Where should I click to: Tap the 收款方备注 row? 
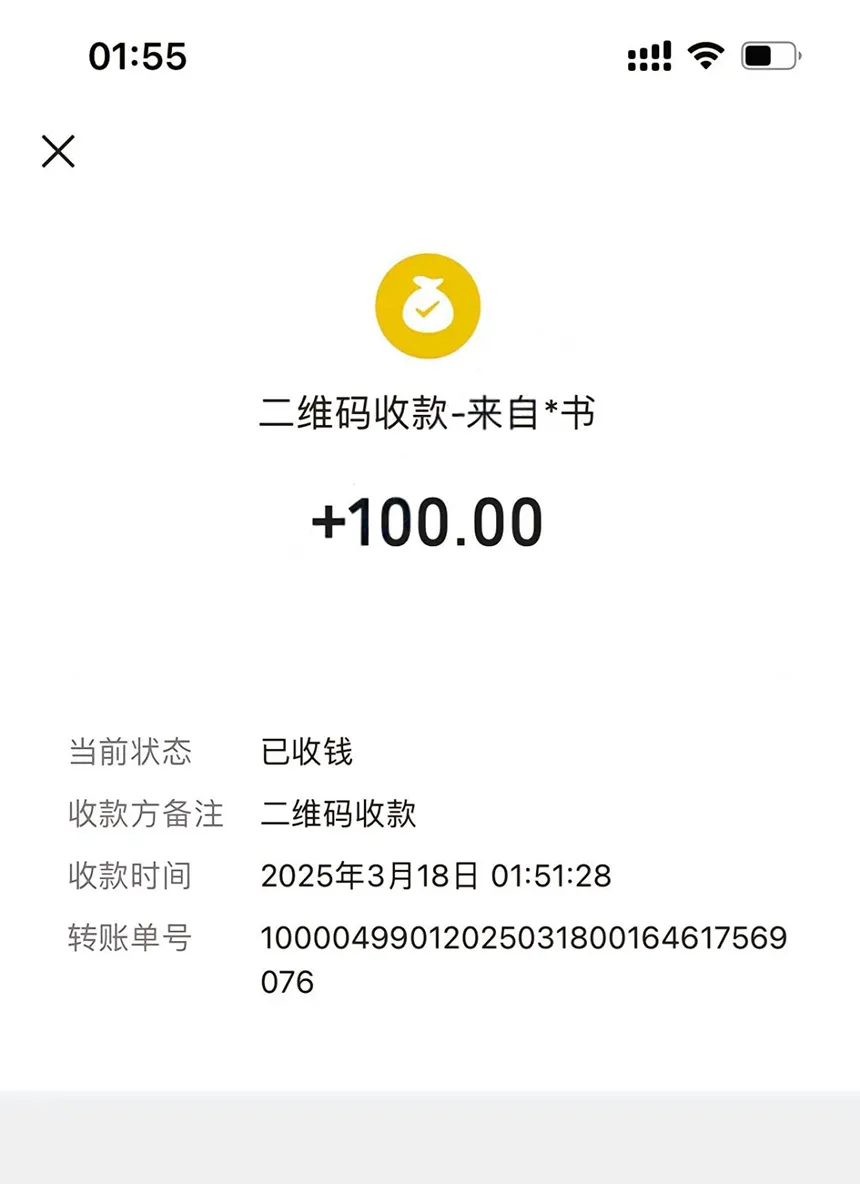point(146,814)
